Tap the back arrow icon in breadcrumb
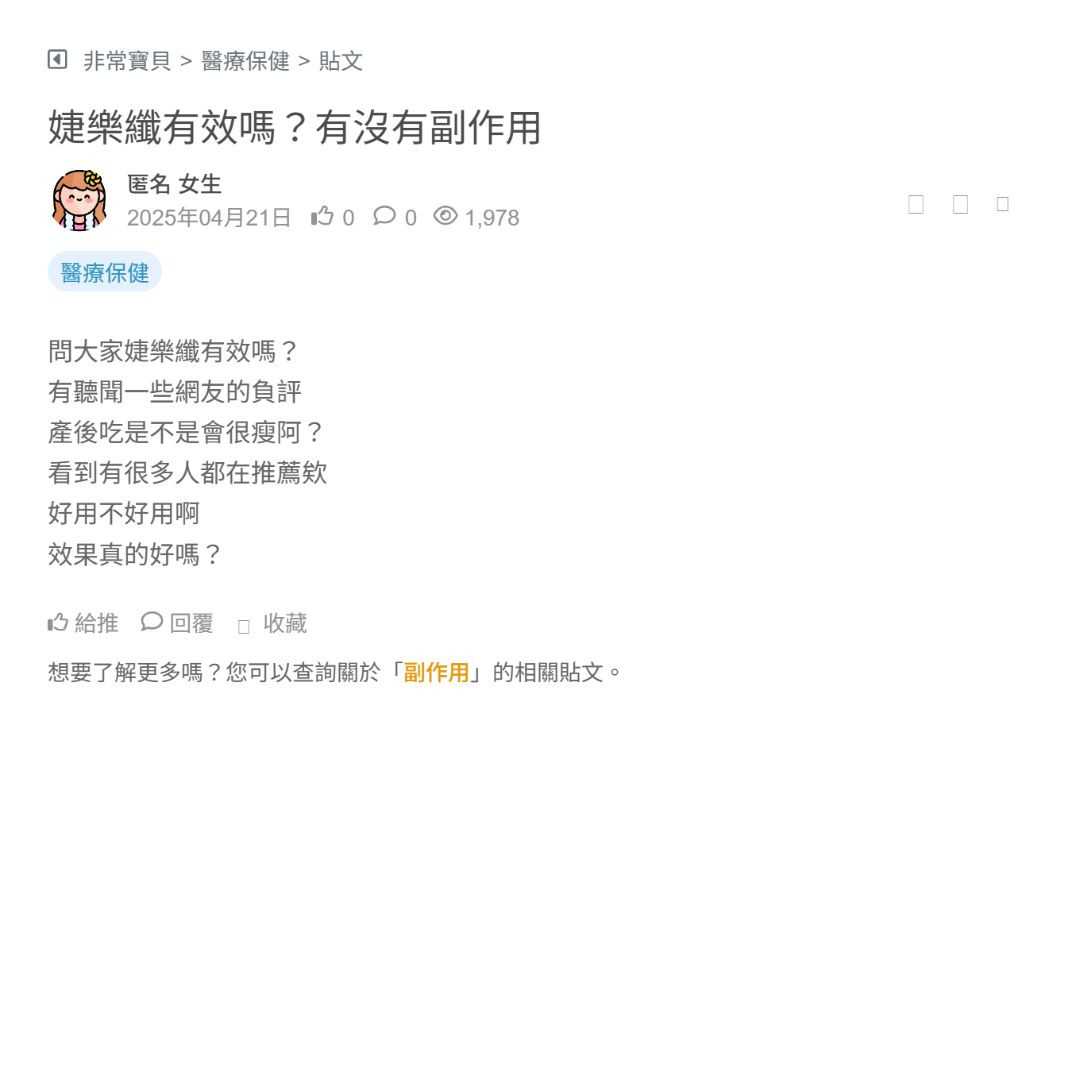Screen dimensions: 1080x1080 (57, 60)
